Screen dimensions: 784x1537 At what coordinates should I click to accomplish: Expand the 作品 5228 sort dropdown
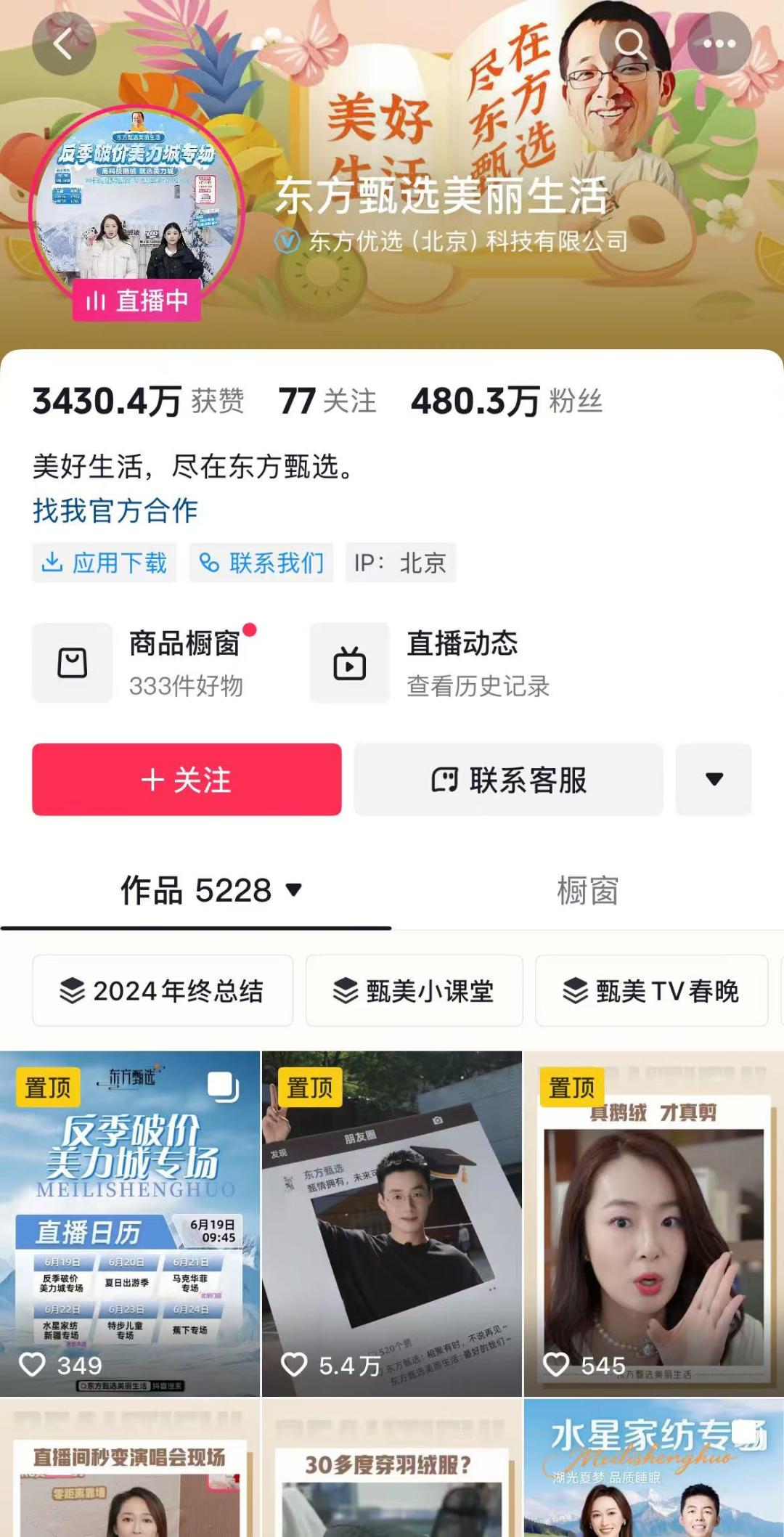[211, 891]
